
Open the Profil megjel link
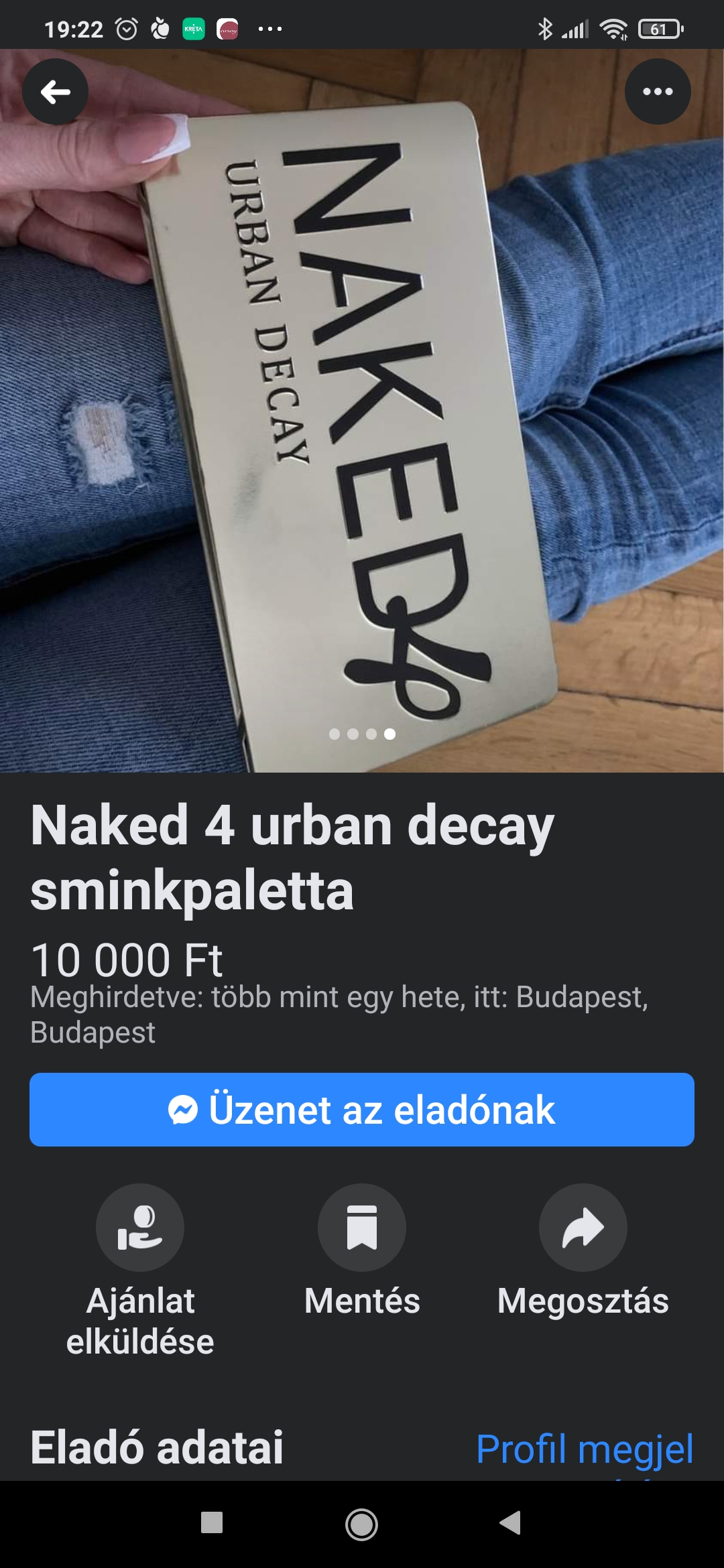[x=585, y=1449]
